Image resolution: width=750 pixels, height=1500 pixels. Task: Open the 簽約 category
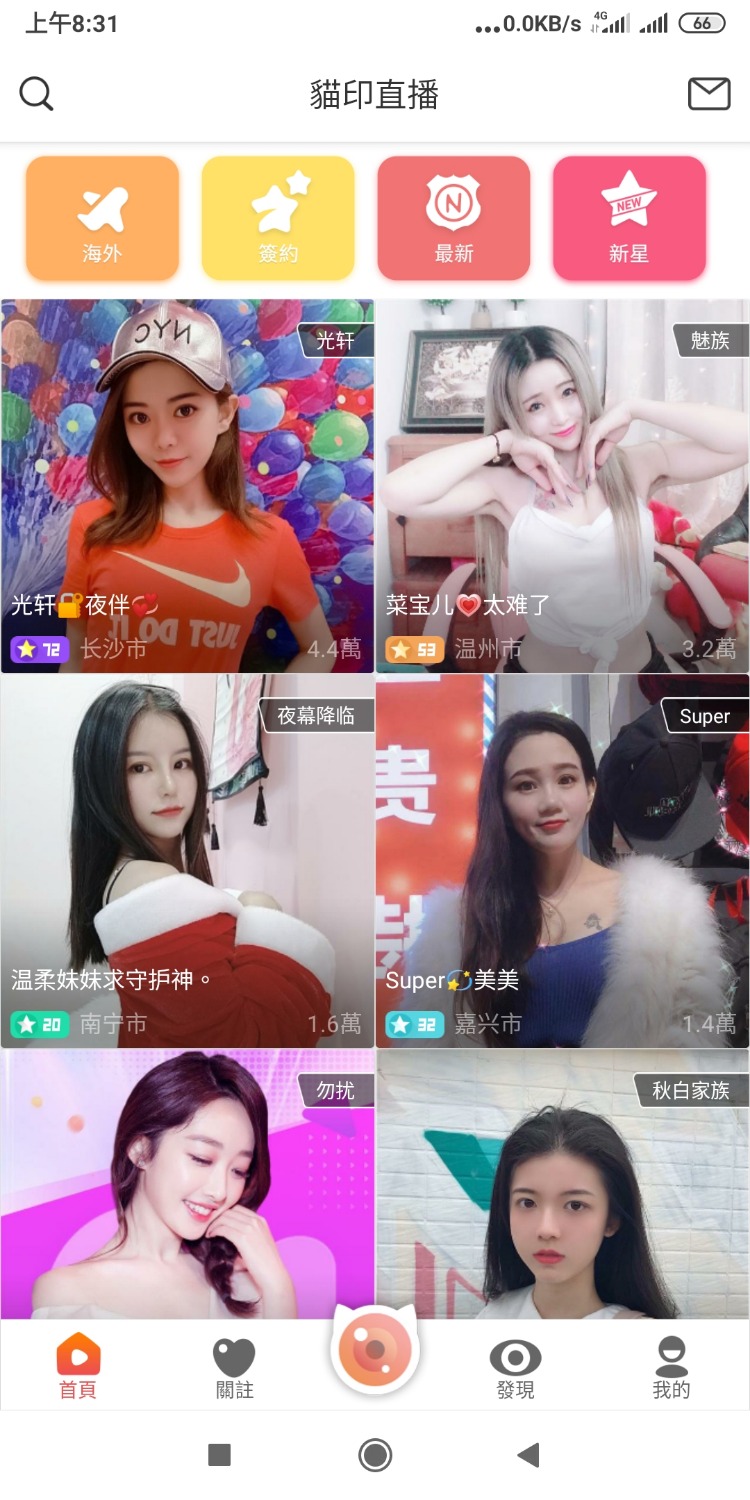point(278,218)
